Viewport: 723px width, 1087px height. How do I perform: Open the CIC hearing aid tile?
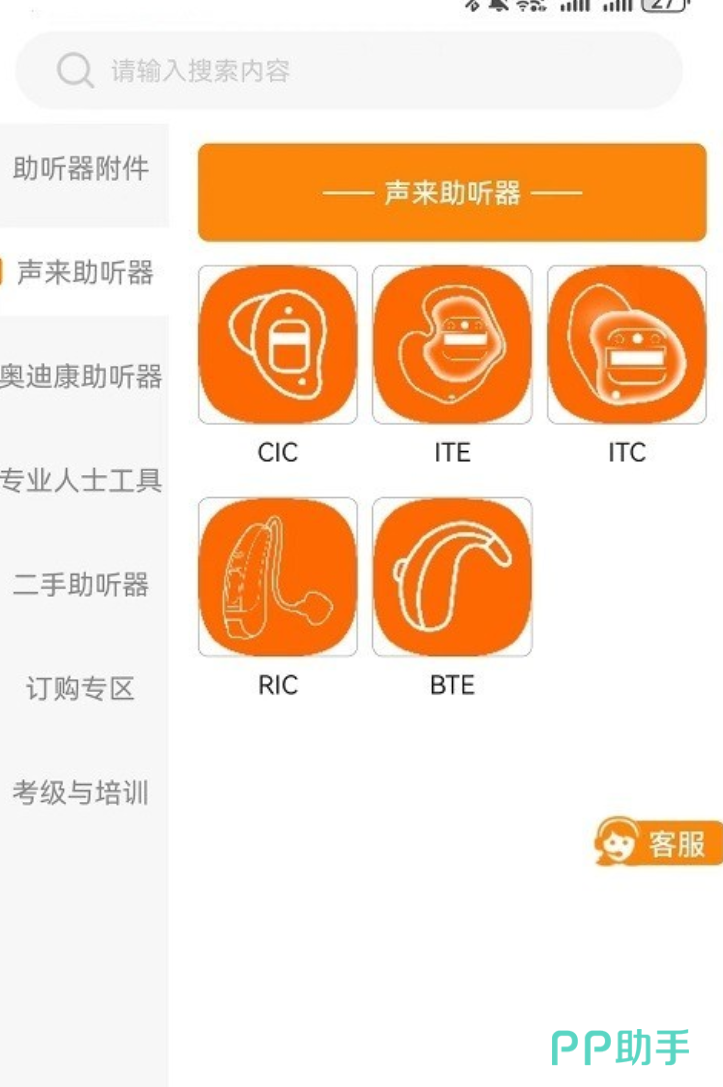[278, 345]
